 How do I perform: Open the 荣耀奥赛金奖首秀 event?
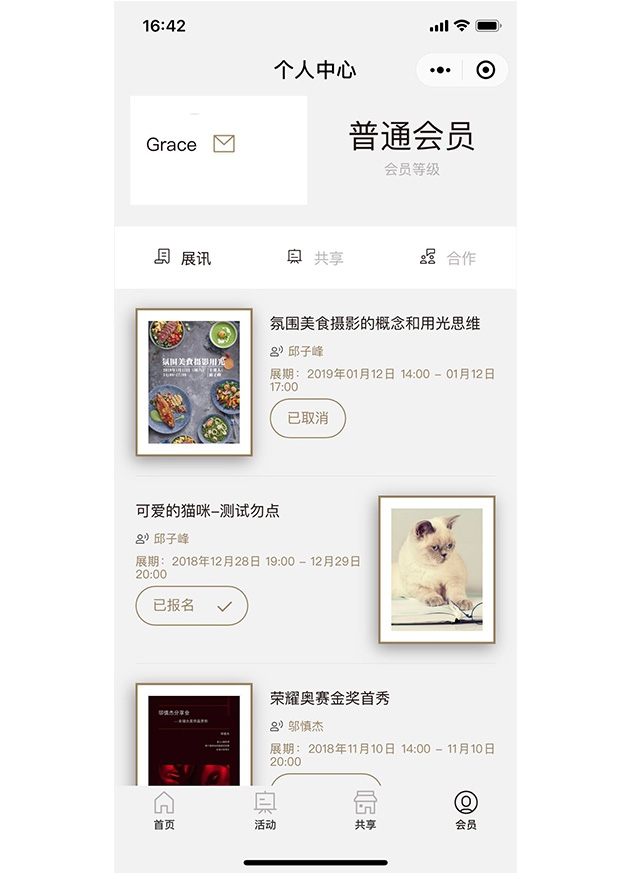point(330,698)
